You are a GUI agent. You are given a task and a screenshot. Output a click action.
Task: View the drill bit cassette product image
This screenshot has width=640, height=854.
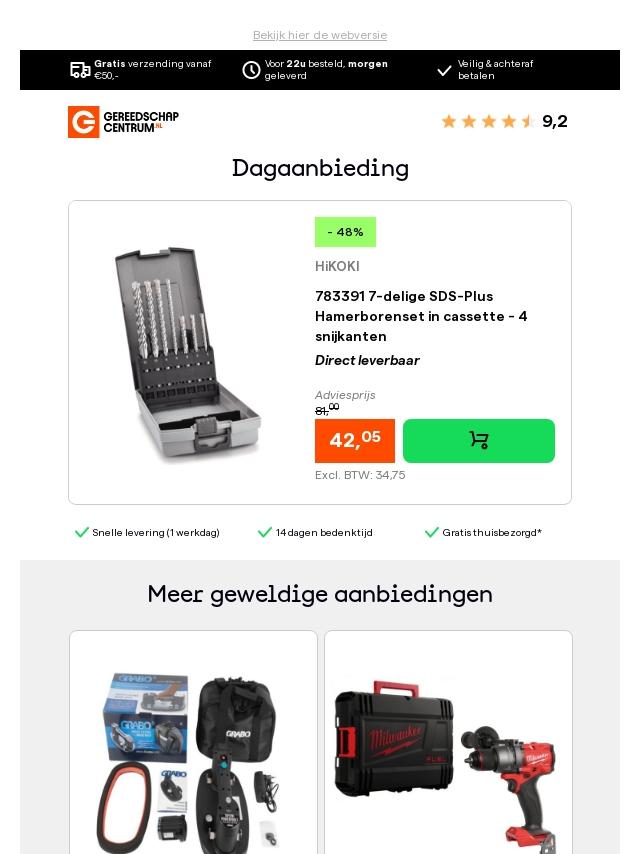pos(189,353)
